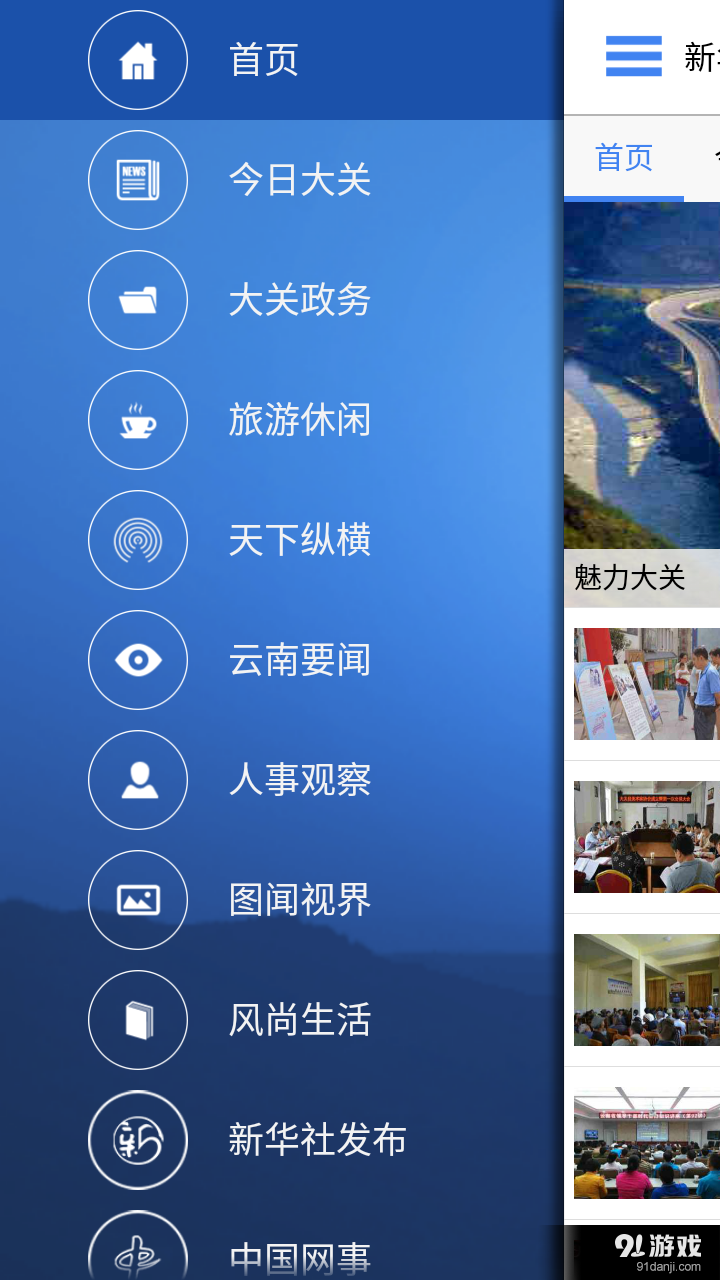Open the folder icon beside 大关政务

tap(138, 300)
